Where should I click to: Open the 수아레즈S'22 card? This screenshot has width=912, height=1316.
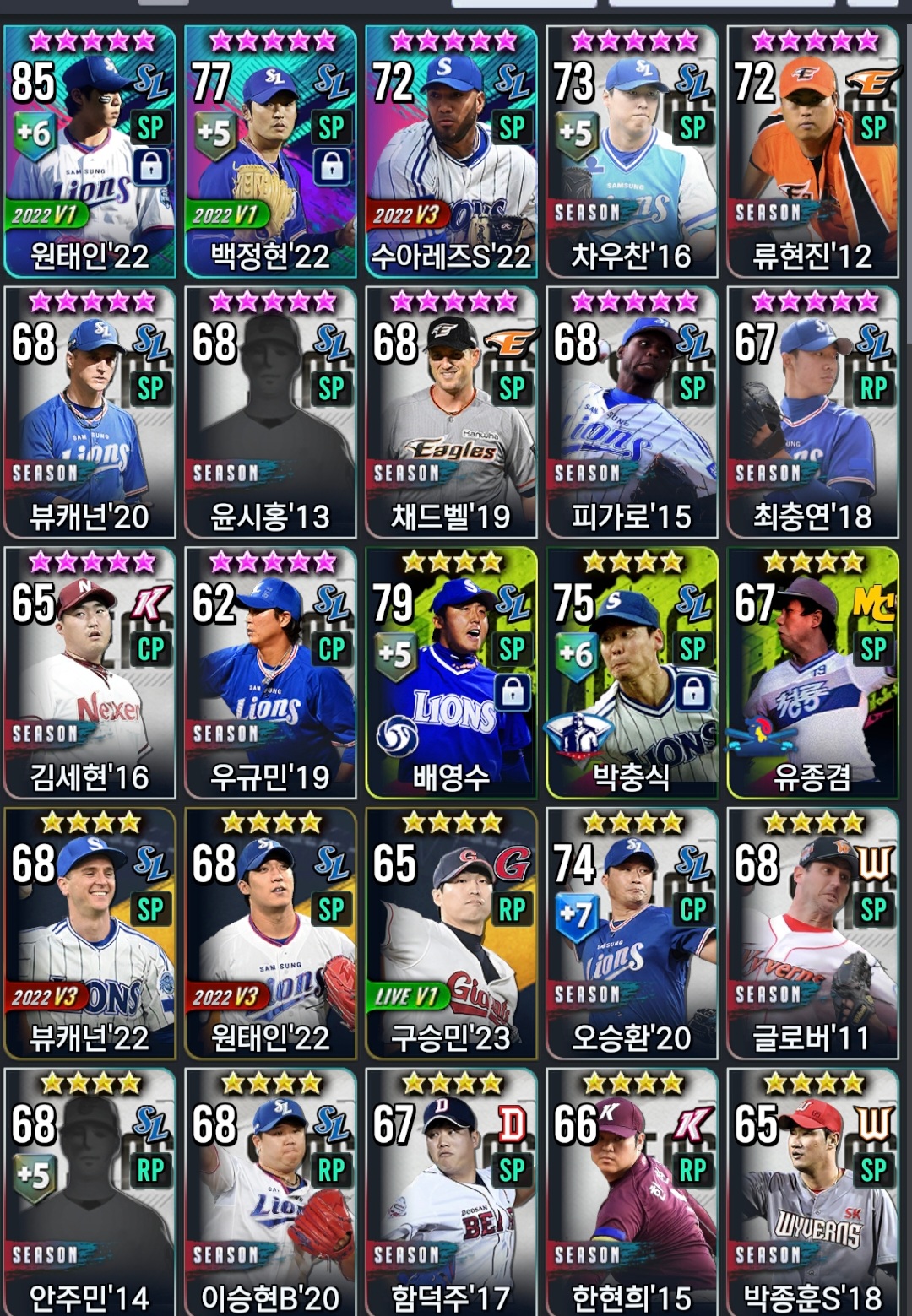click(451, 152)
